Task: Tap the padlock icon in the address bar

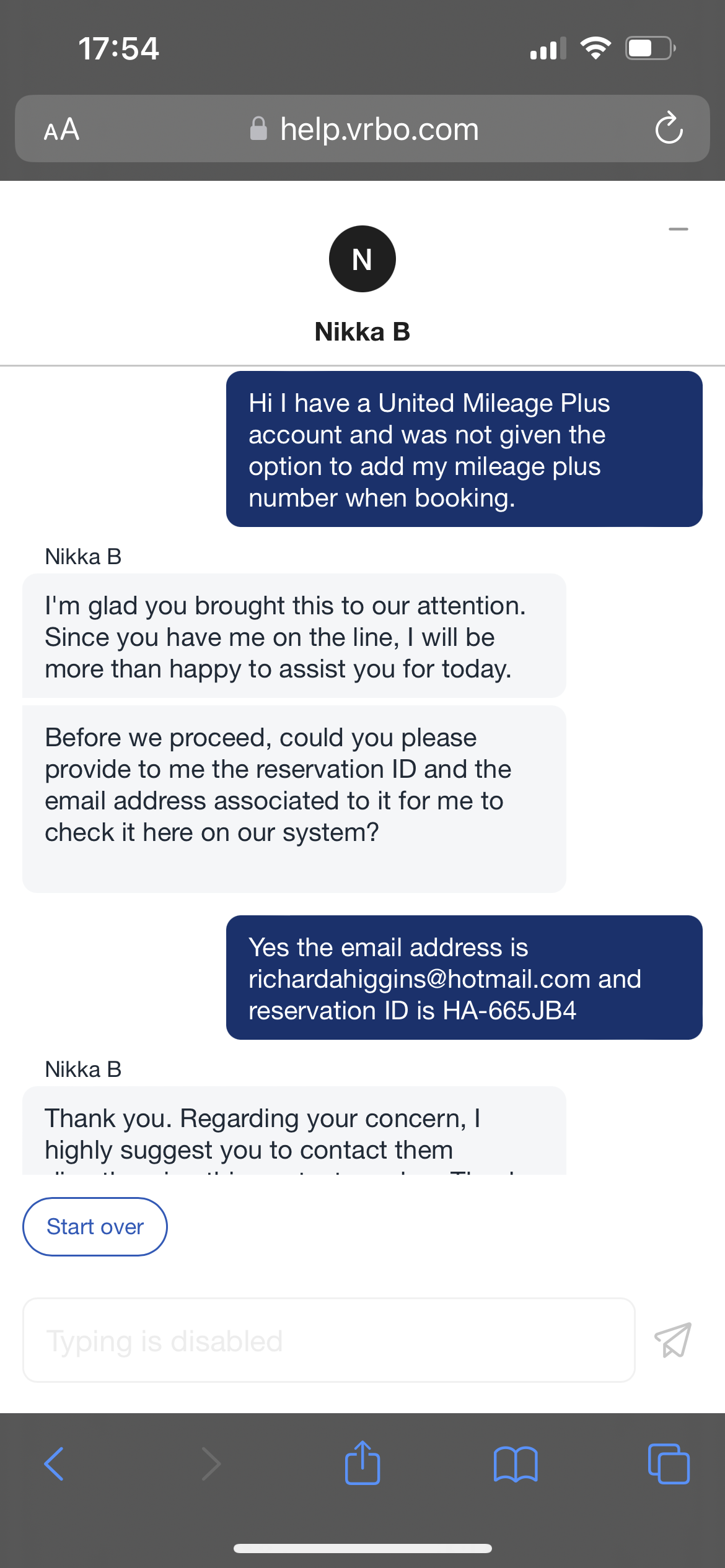Action: pyautogui.click(x=258, y=128)
